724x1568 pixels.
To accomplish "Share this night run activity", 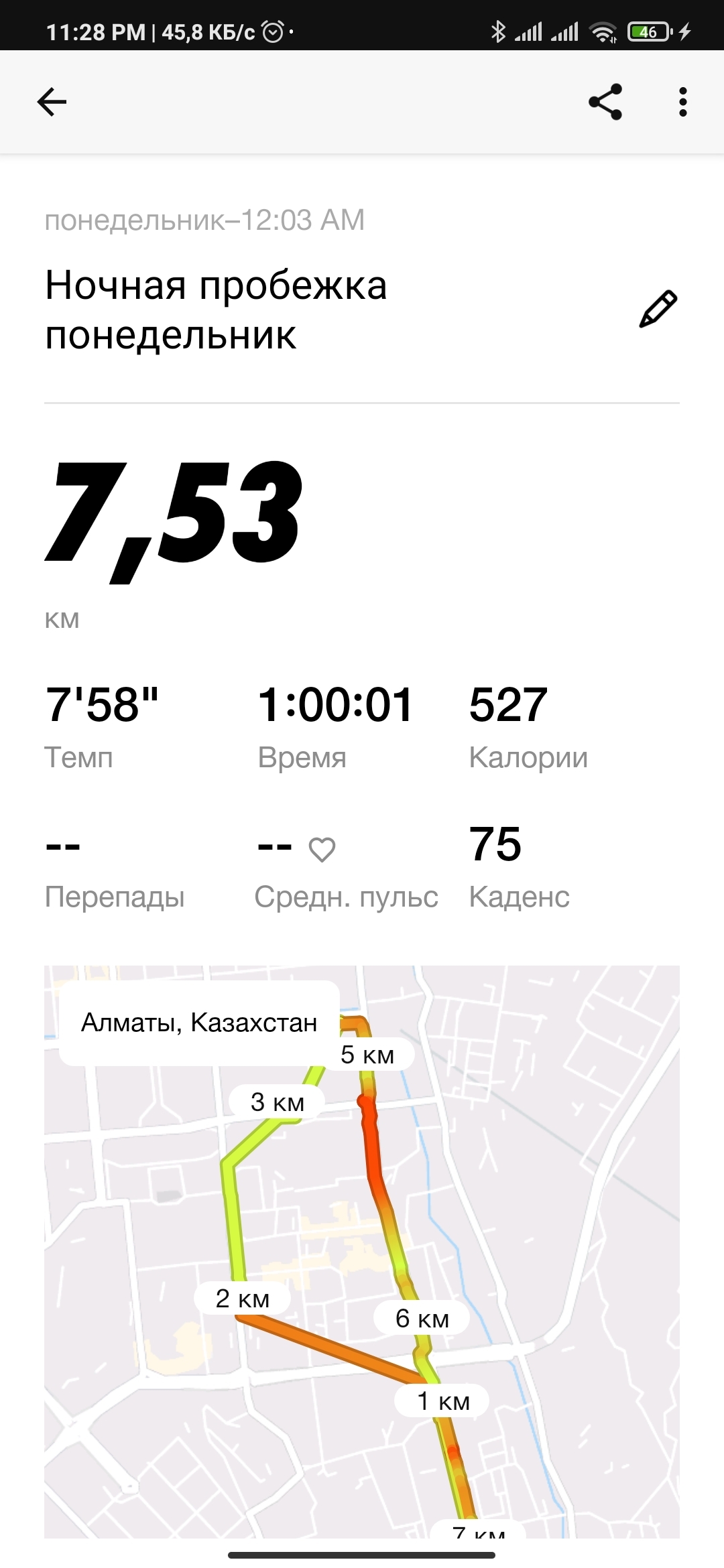I will click(605, 103).
